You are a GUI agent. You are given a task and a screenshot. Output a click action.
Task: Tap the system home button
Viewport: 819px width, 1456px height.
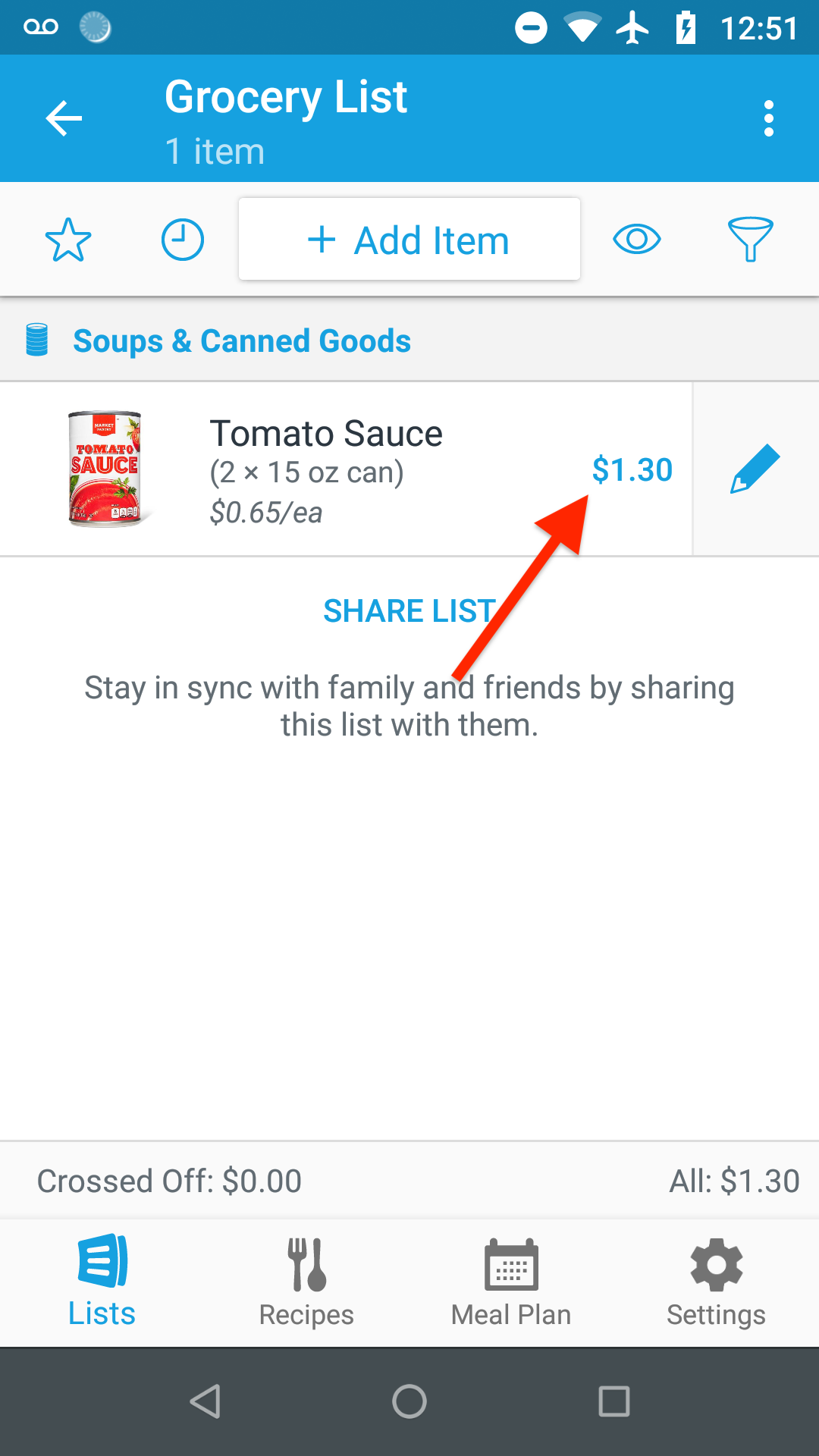409,1401
